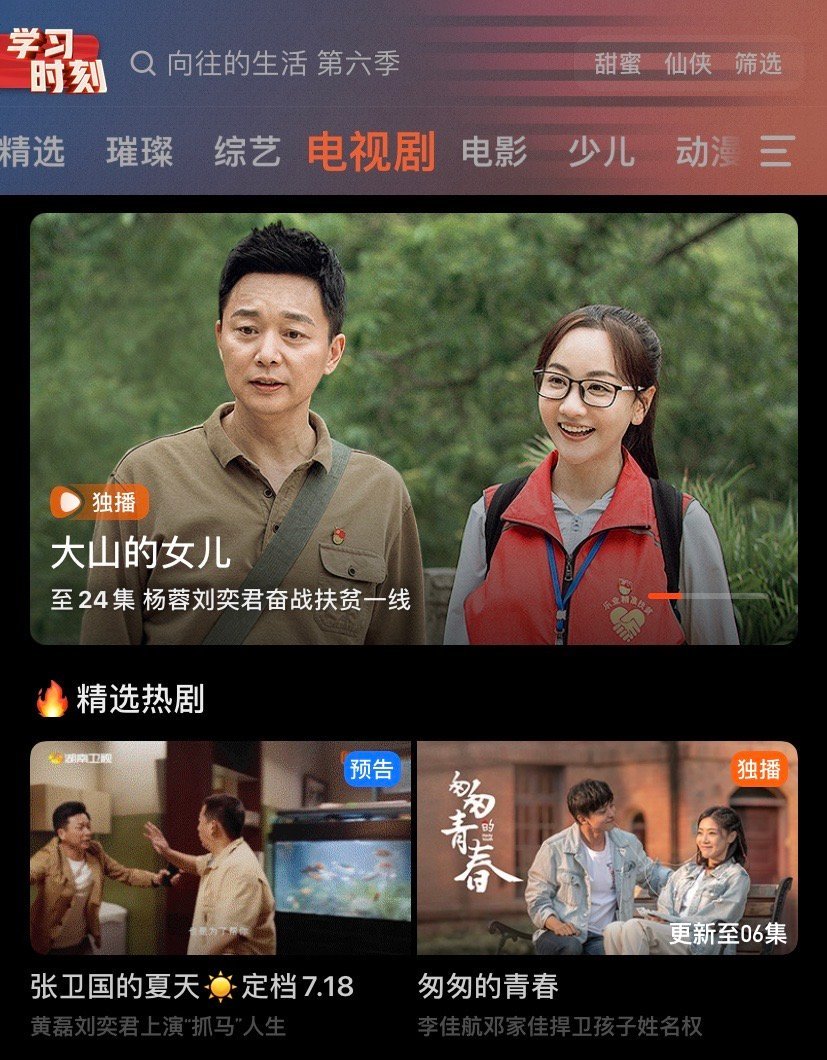Switch to the 精选 tab
This screenshot has height=1060, width=827.
(x=31, y=152)
